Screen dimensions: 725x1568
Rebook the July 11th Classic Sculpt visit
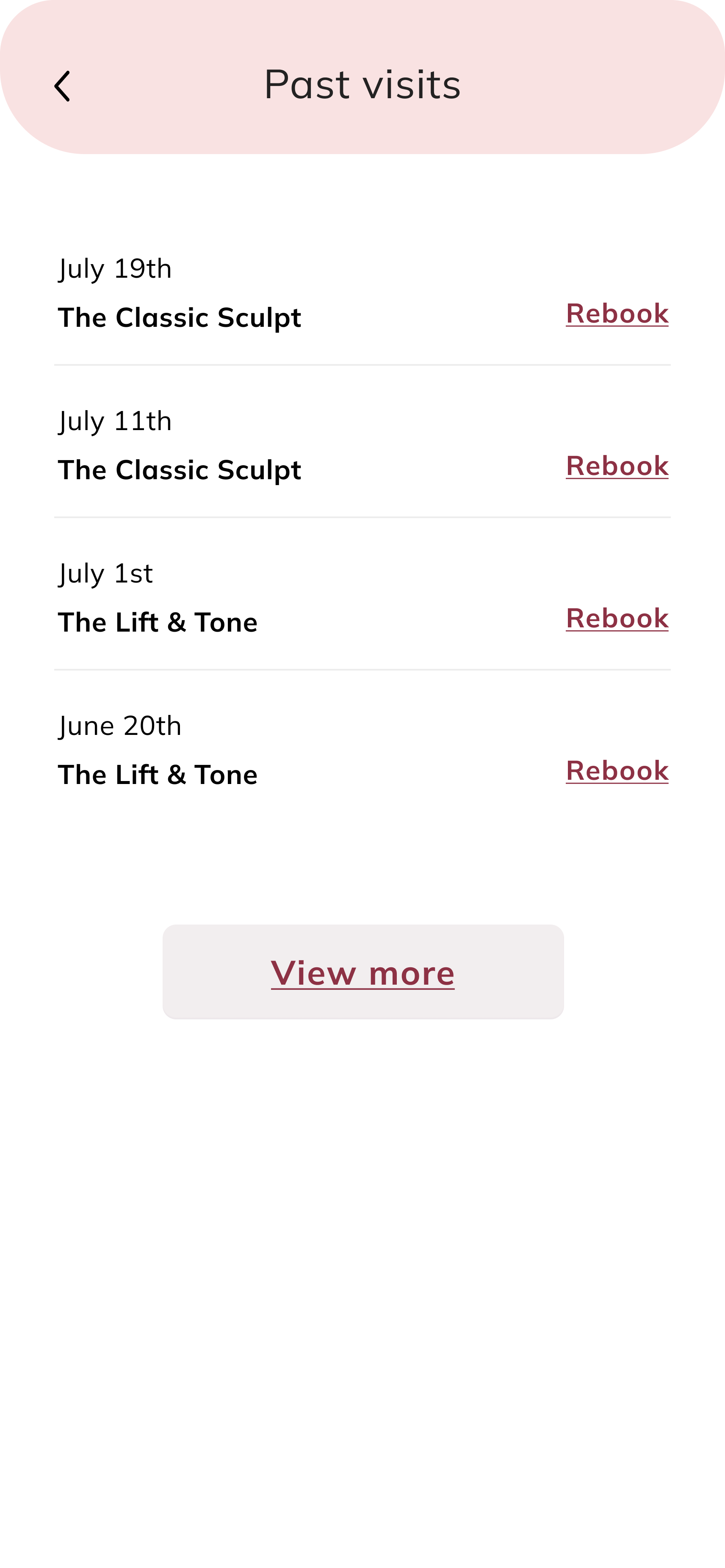click(x=617, y=466)
